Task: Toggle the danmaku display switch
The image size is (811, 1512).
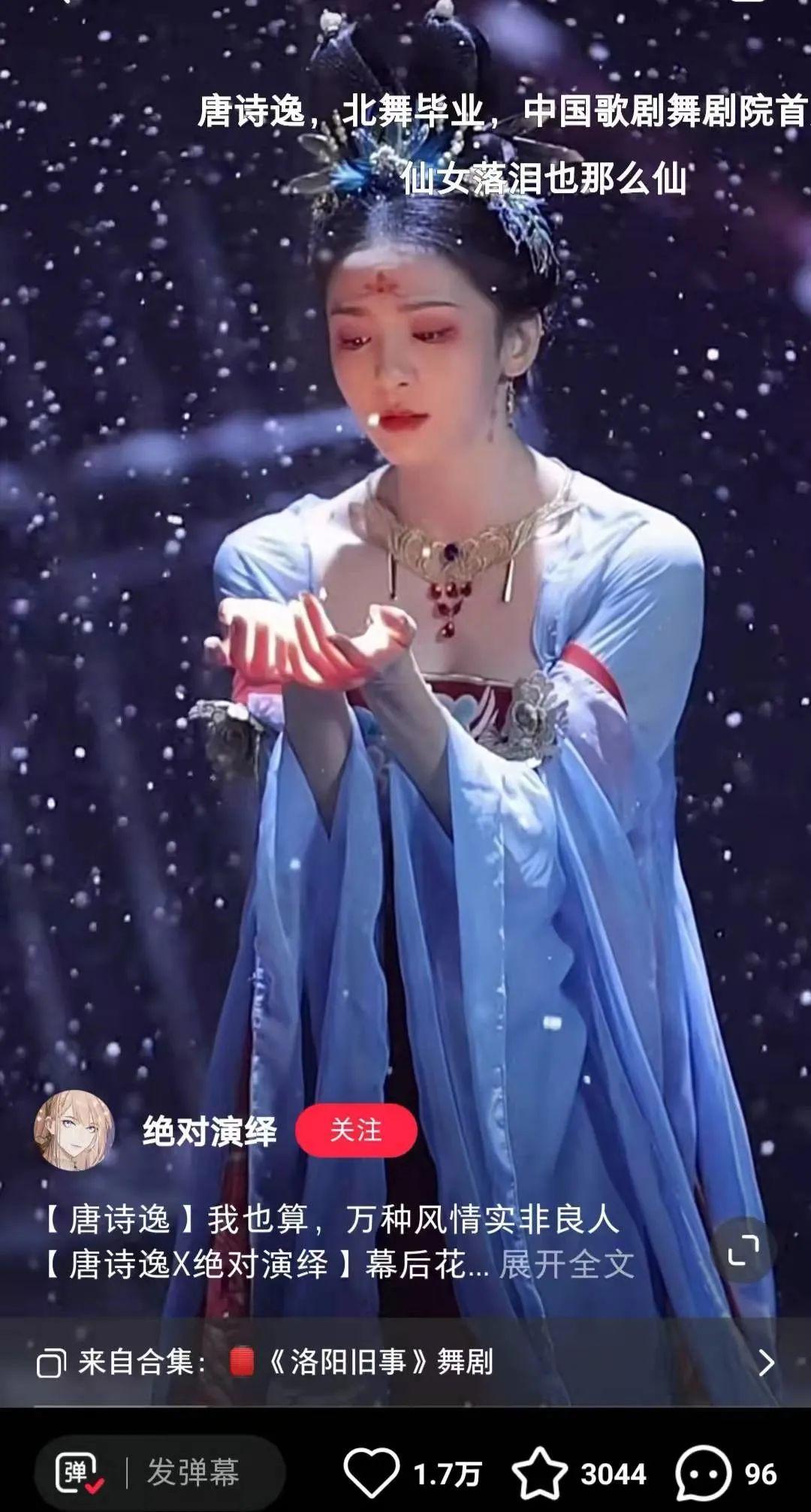Action: click(x=80, y=1473)
